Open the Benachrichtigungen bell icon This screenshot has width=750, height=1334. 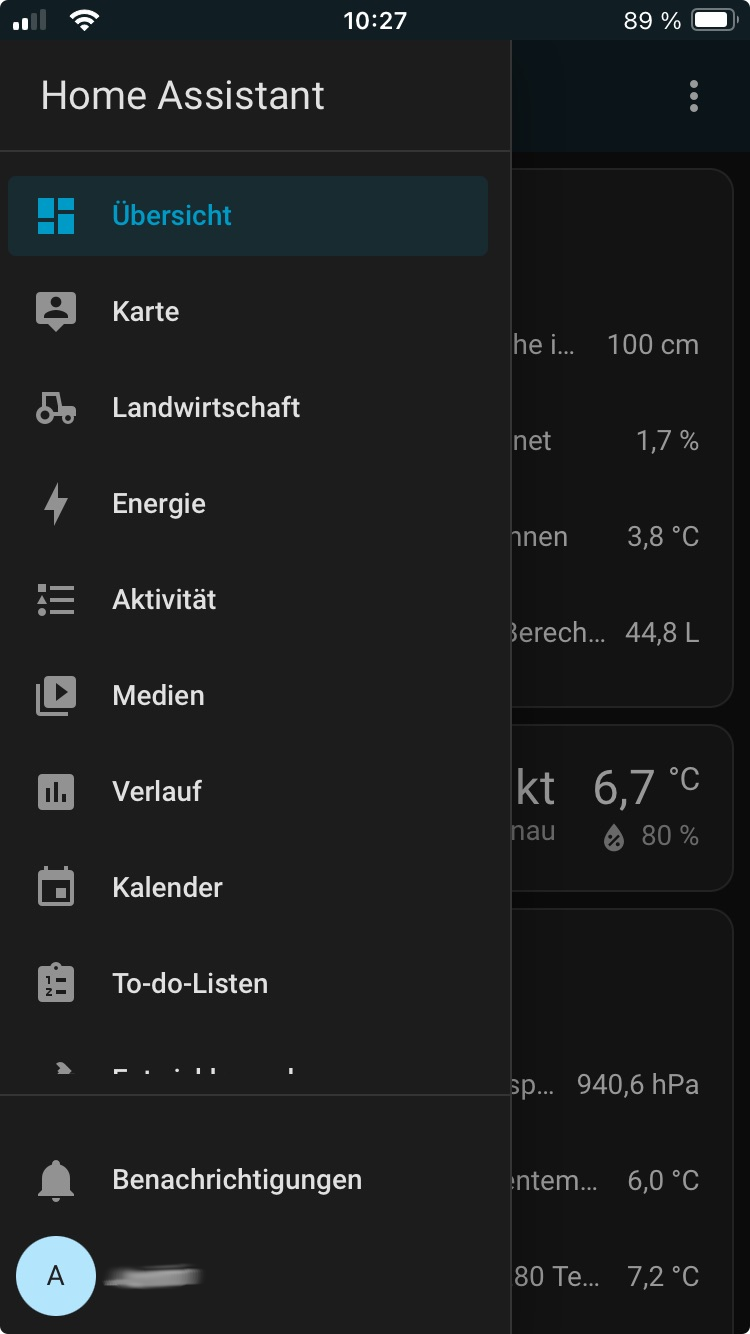[57, 1179]
